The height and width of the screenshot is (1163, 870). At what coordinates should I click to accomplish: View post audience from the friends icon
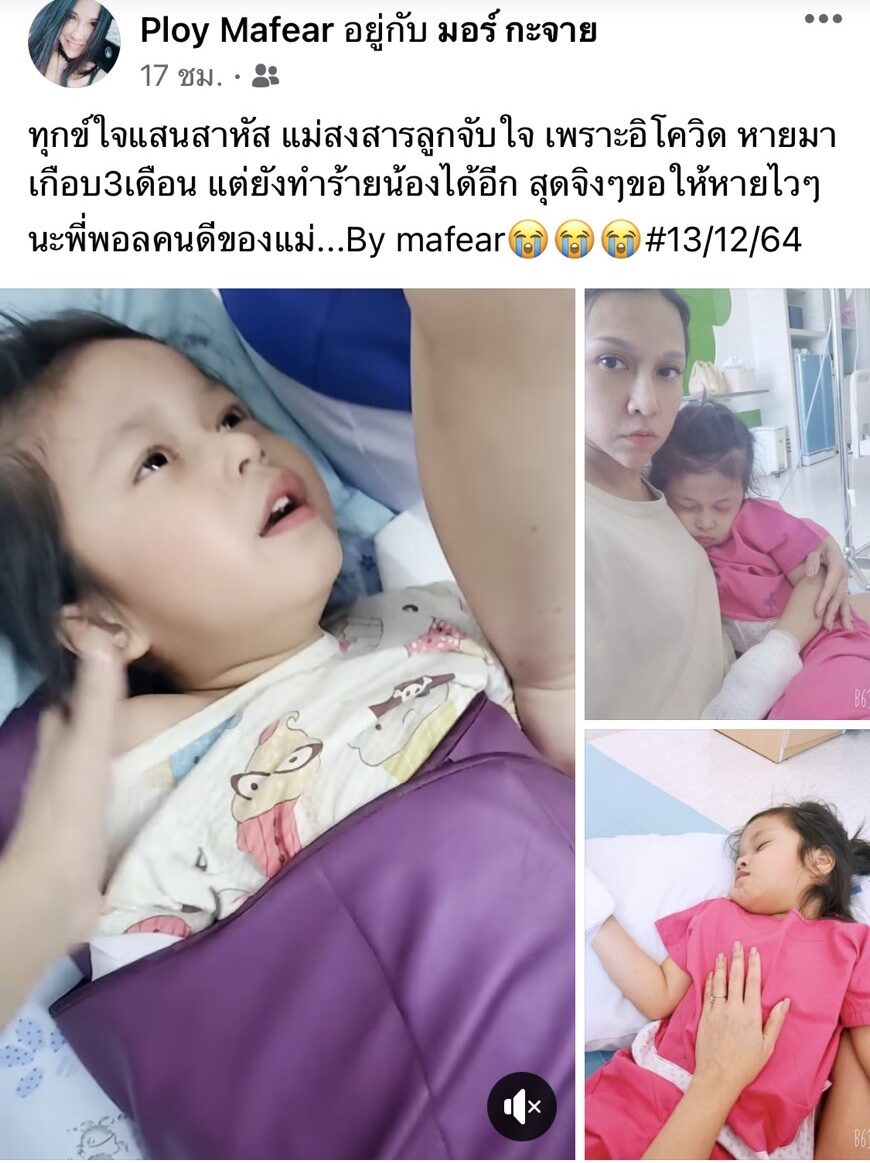[x=265, y=76]
